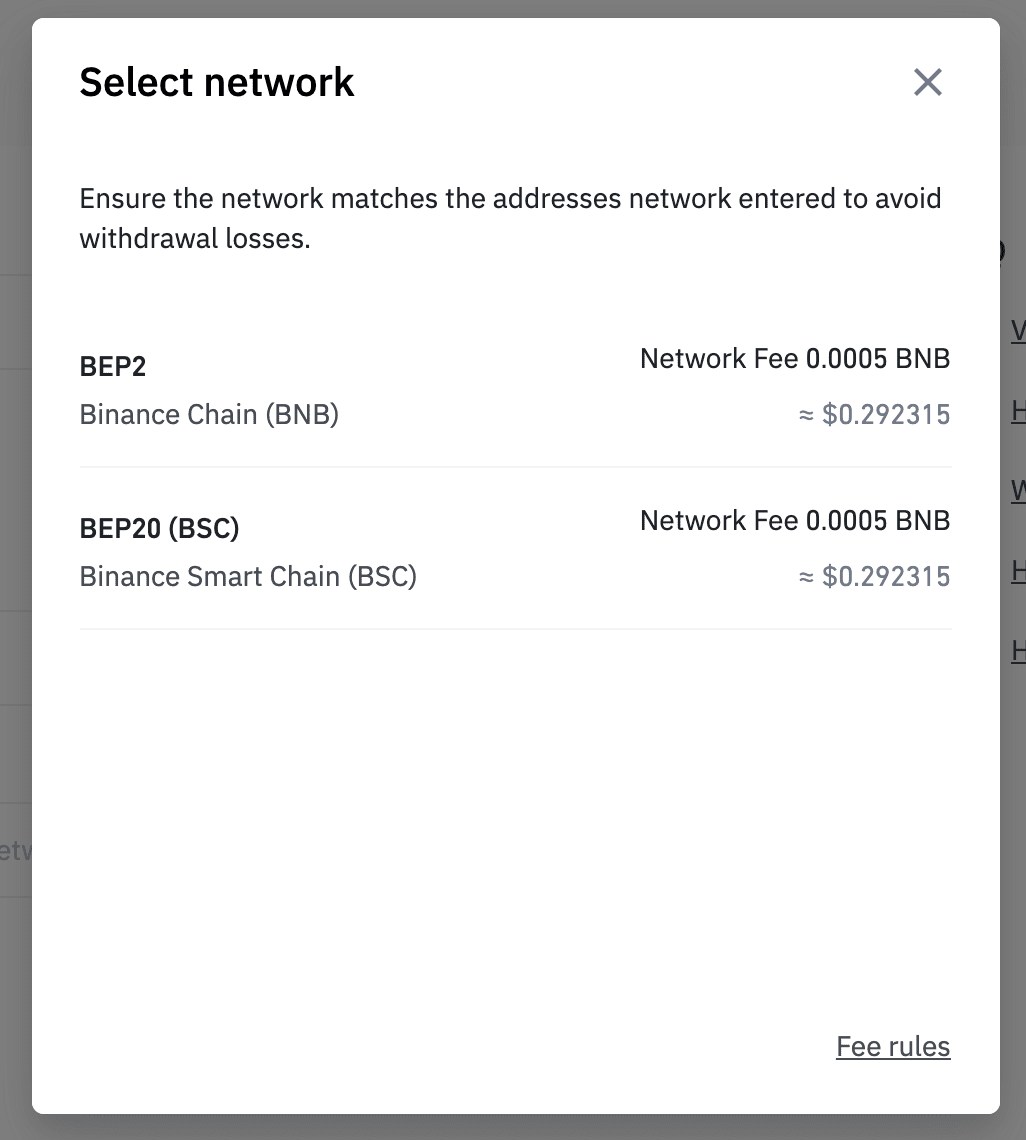The height and width of the screenshot is (1140, 1026).
Task: Open the Fee rules link
Action: pos(893,1047)
